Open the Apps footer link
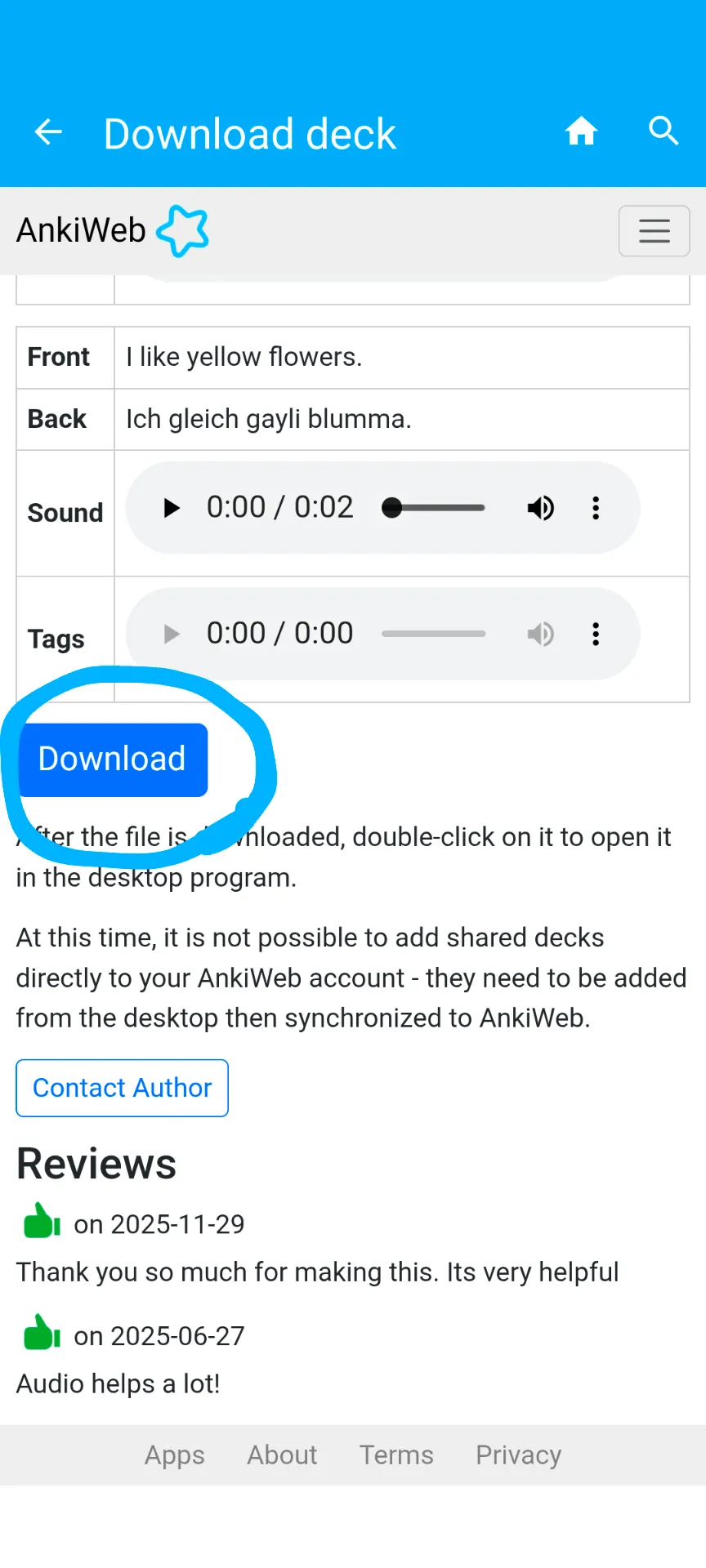706x1568 pixels. tap(174, 1455)
